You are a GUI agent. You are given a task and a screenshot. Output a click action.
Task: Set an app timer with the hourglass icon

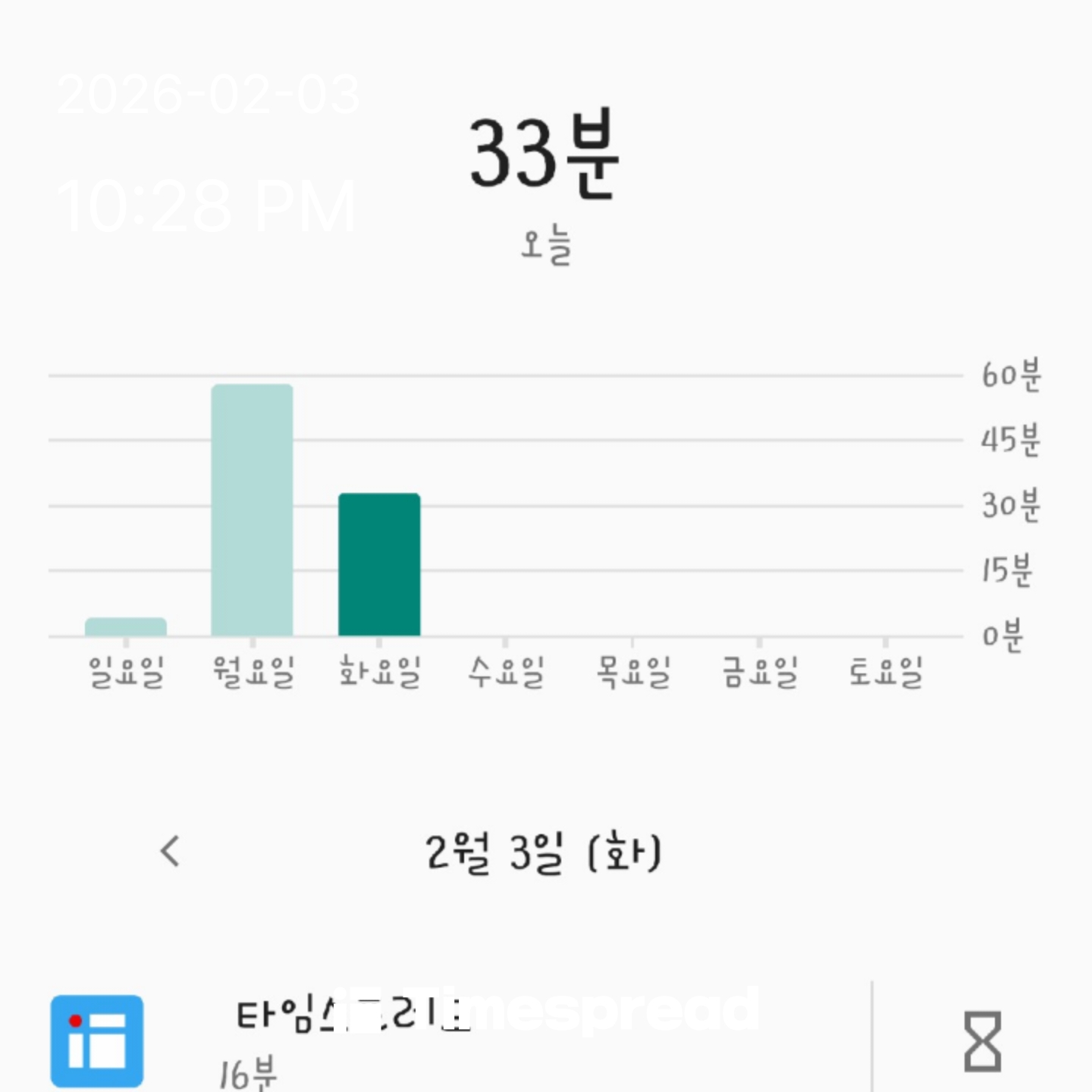[982, 1040]
